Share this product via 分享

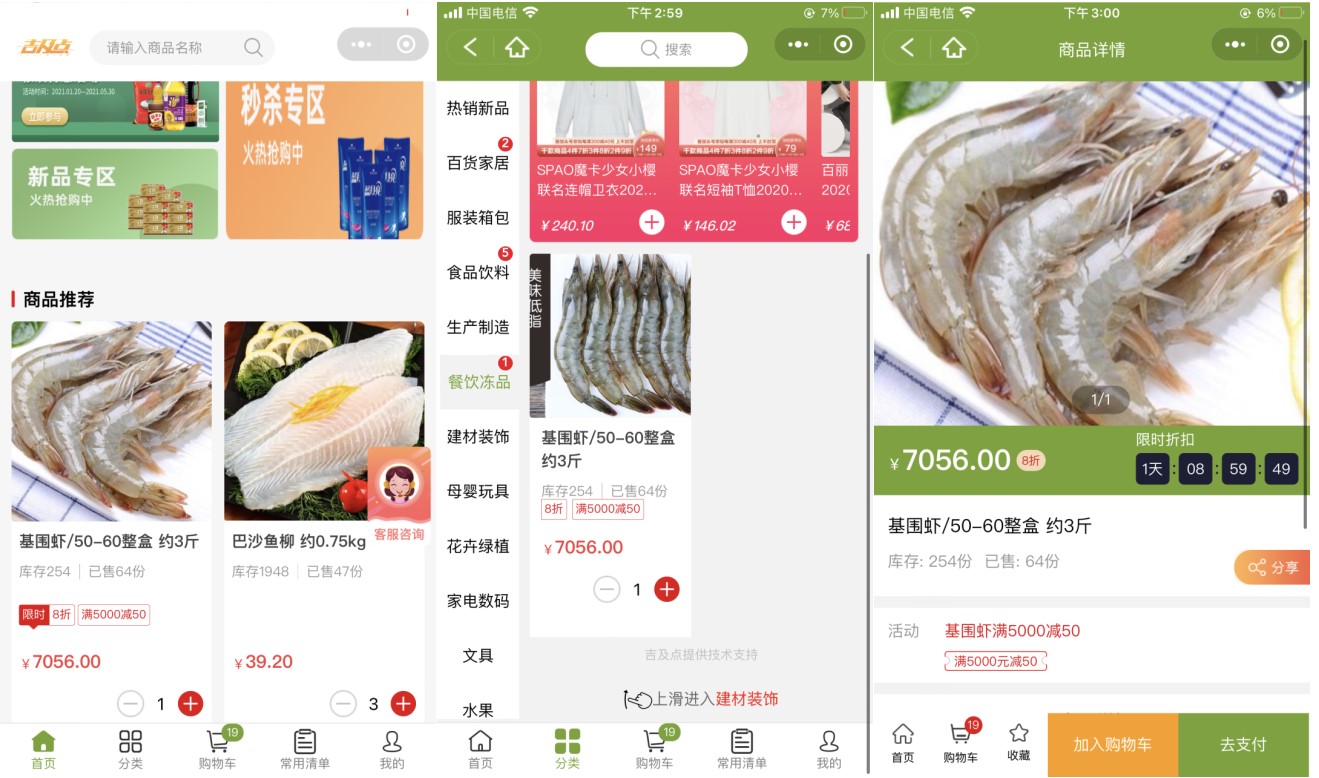(1274, 567)
